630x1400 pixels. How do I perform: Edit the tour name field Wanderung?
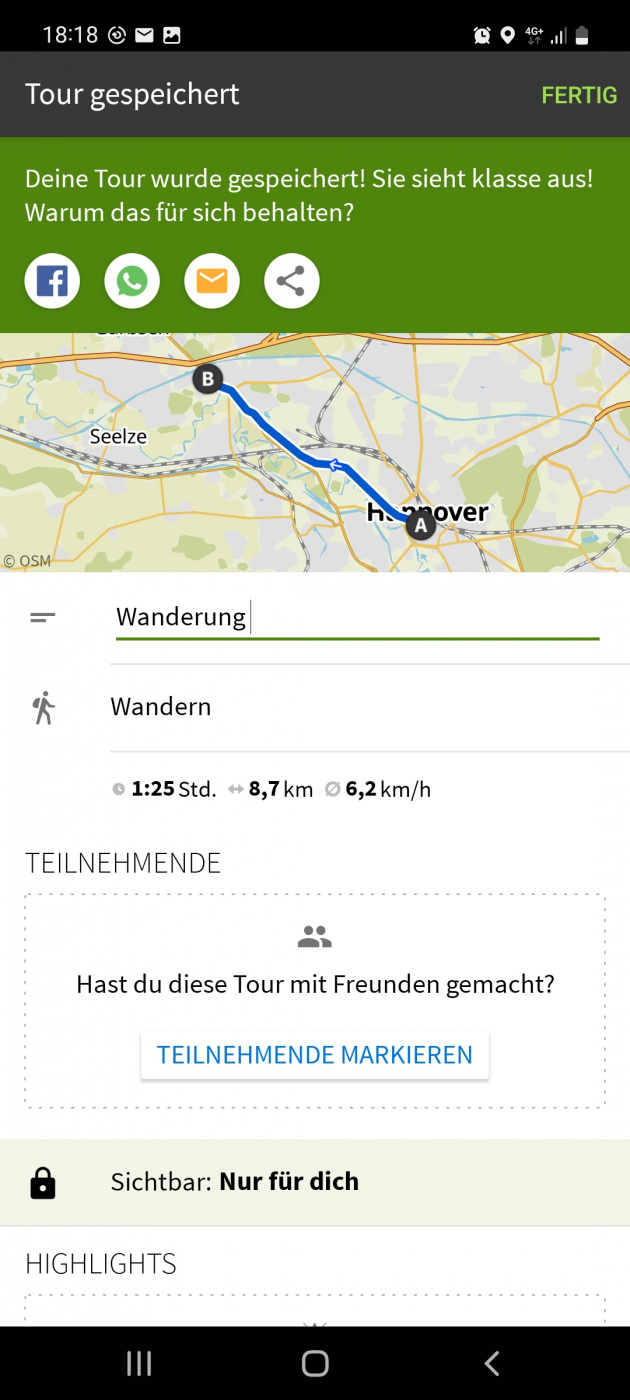pyautogui.click(x=356, y=617)
